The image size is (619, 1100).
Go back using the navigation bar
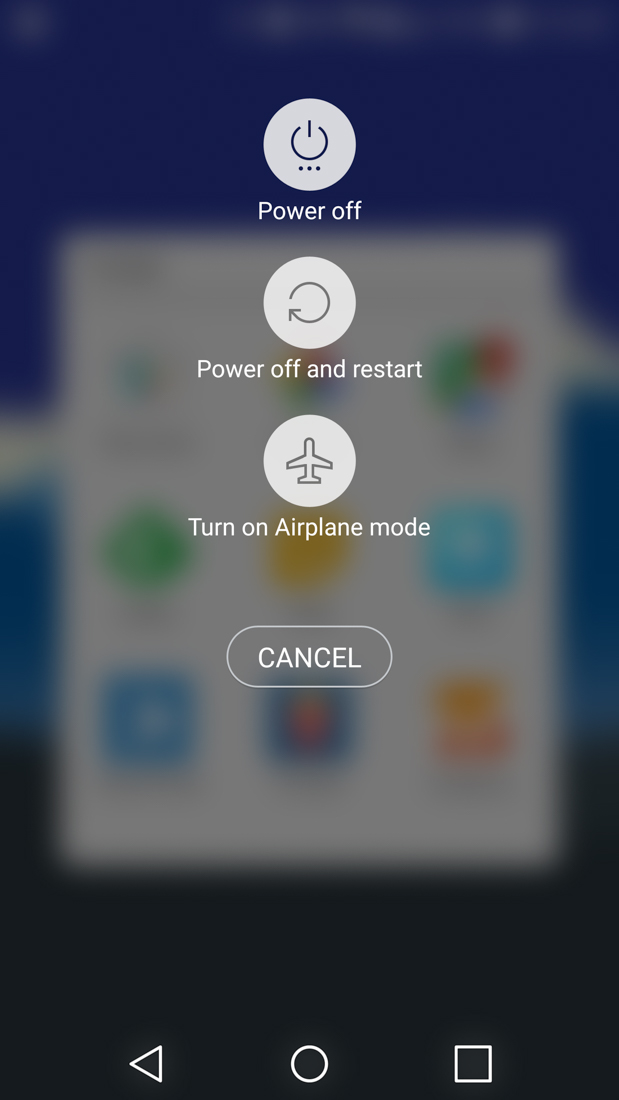point(147,1063)
